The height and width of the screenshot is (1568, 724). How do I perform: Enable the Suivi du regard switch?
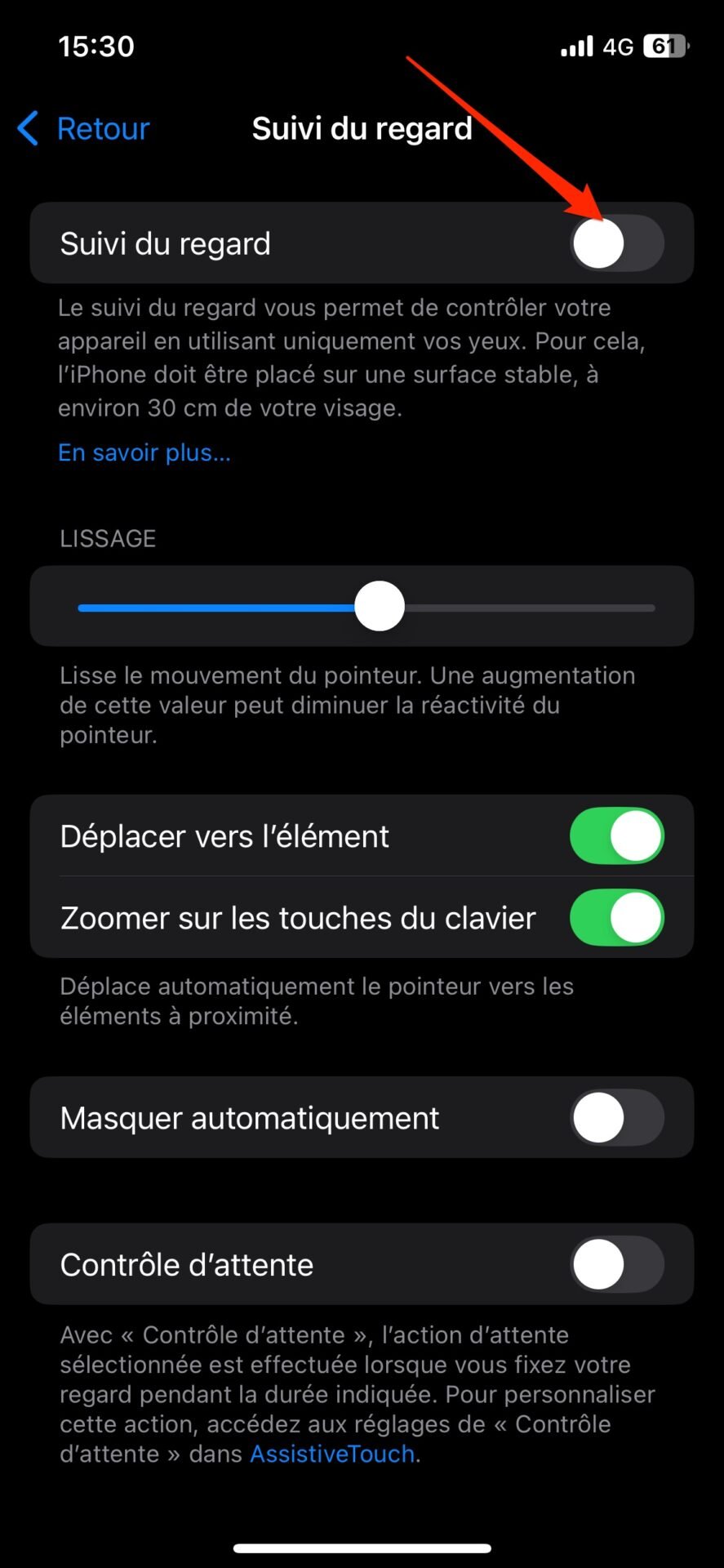(x=617, y=243)
